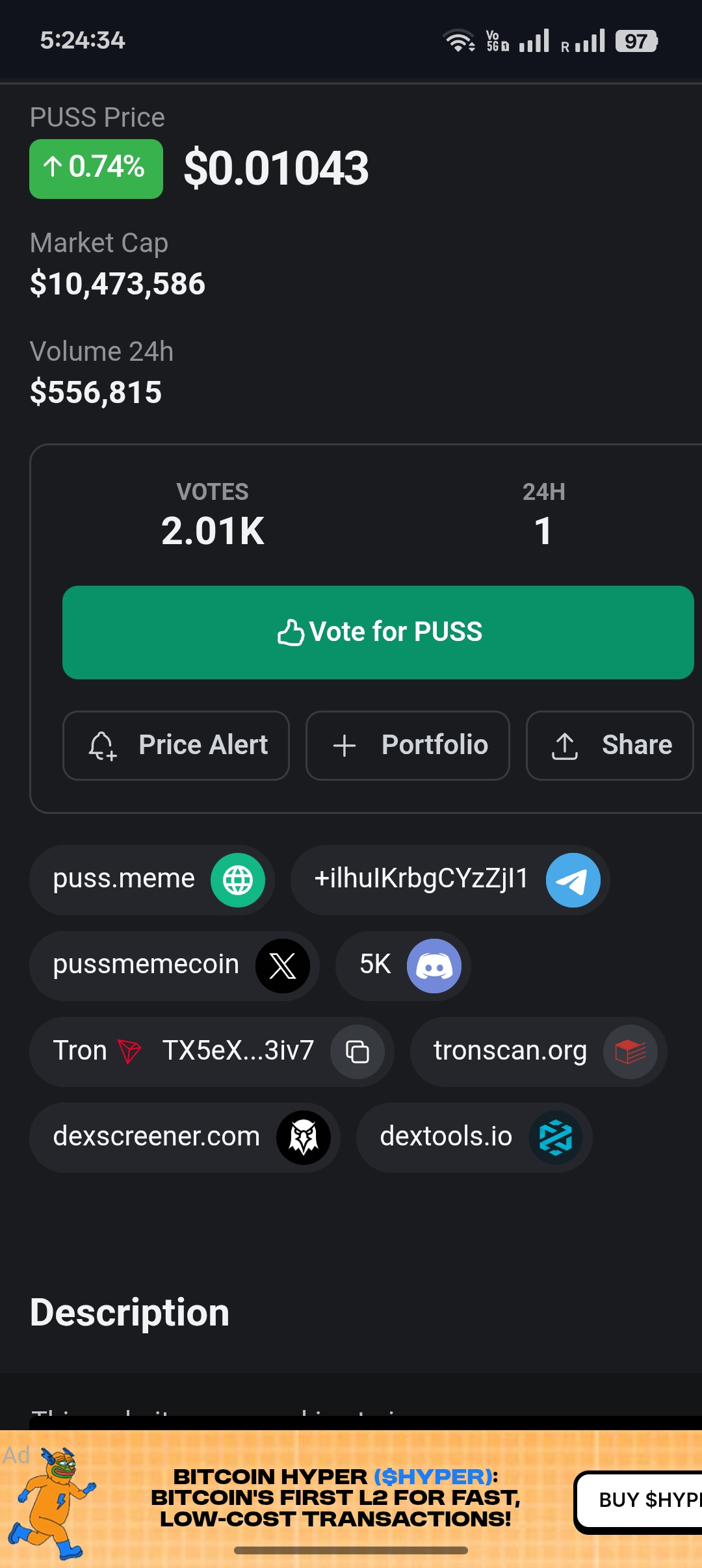Tap the BUY $HYPER ad button
Image resolution: width=702 pixels, height=1568 pixels.
640,1500
